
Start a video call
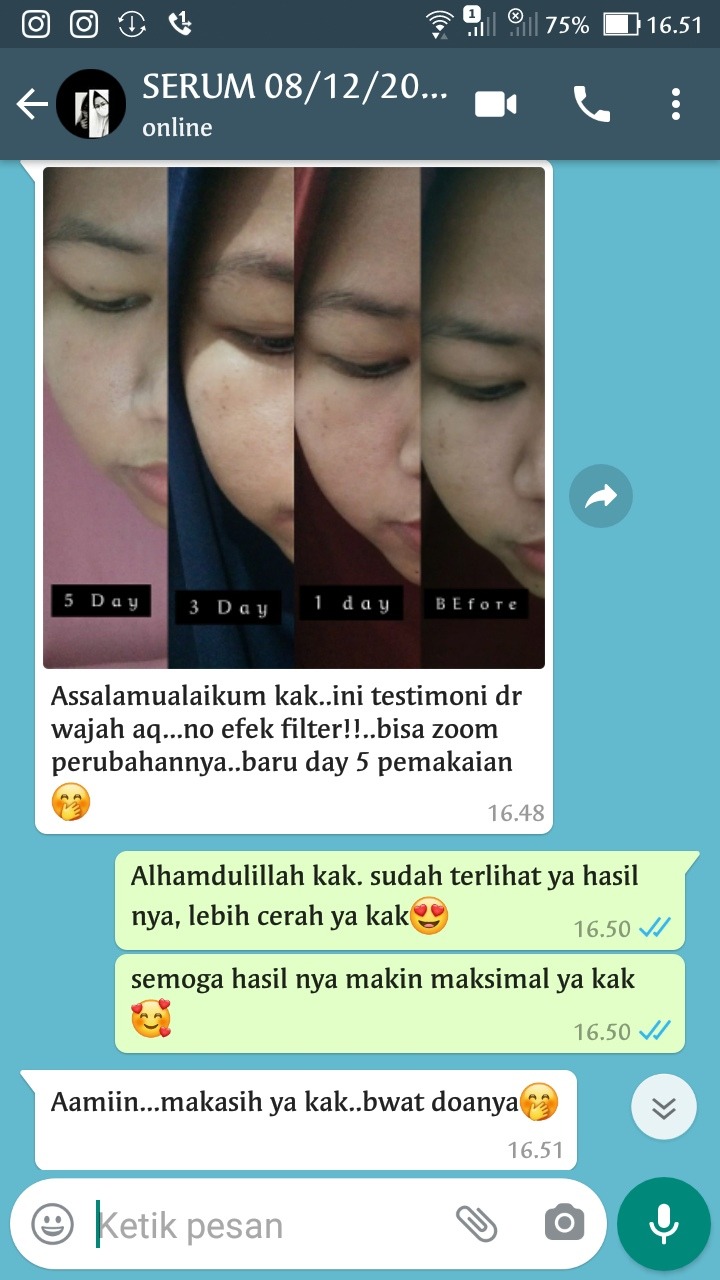496,104
